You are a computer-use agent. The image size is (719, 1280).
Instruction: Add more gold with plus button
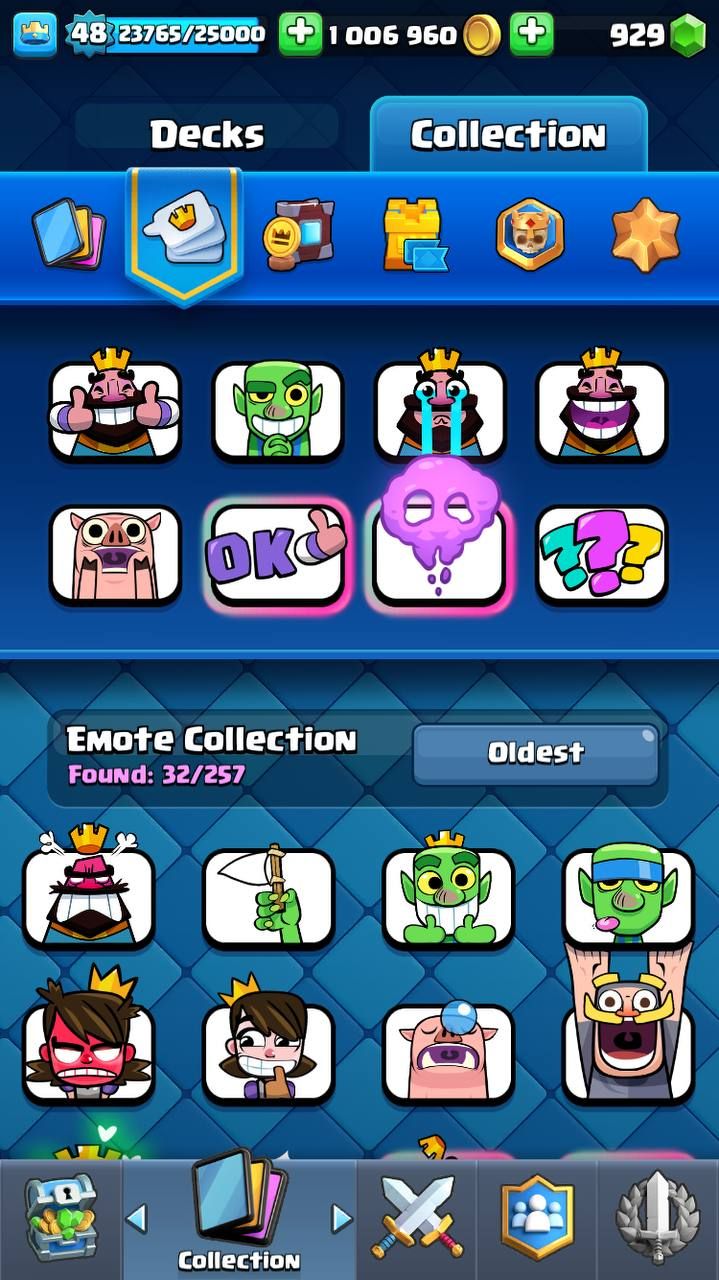299,35
